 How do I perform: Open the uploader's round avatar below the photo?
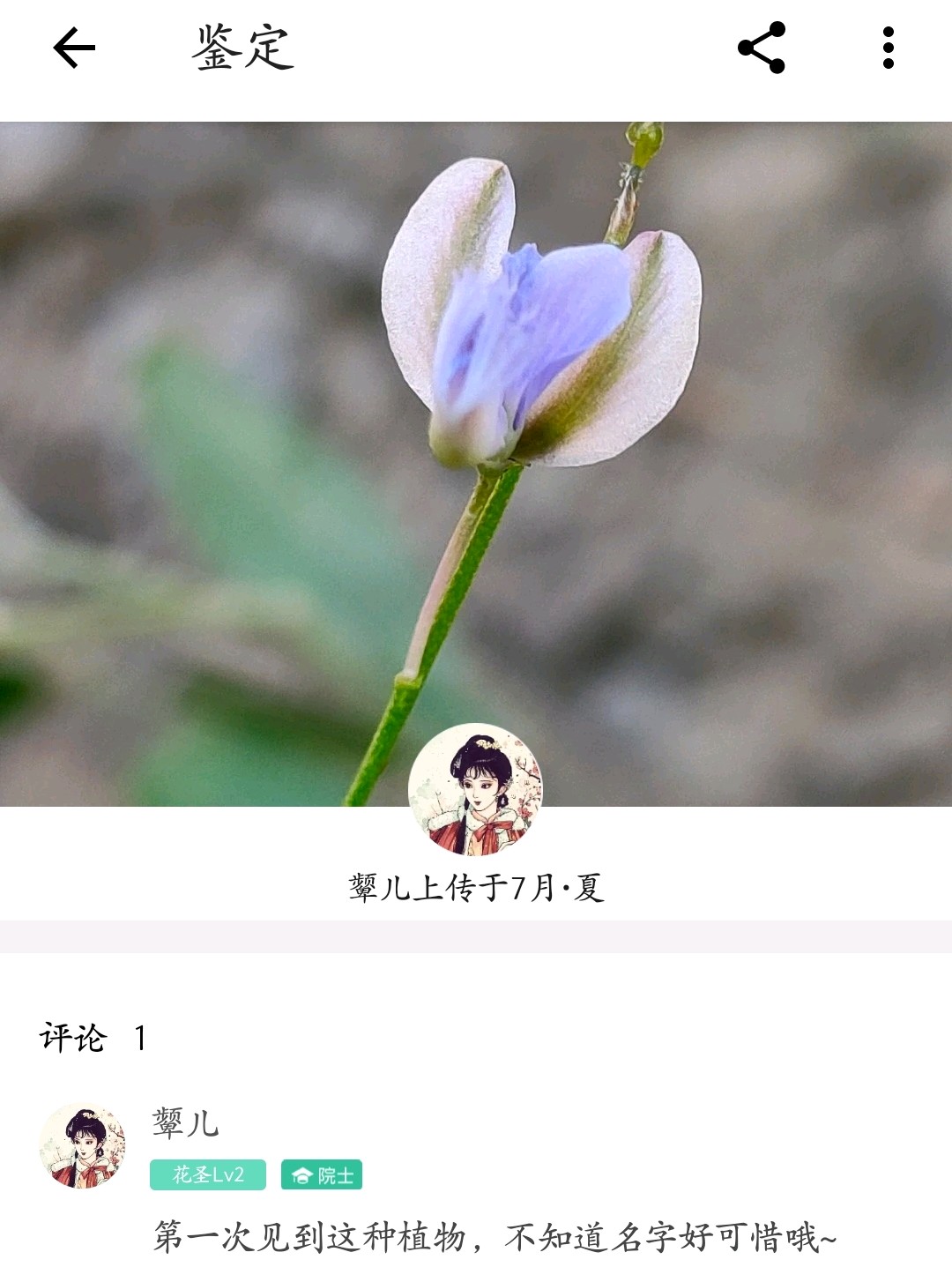tap(475, 790)
